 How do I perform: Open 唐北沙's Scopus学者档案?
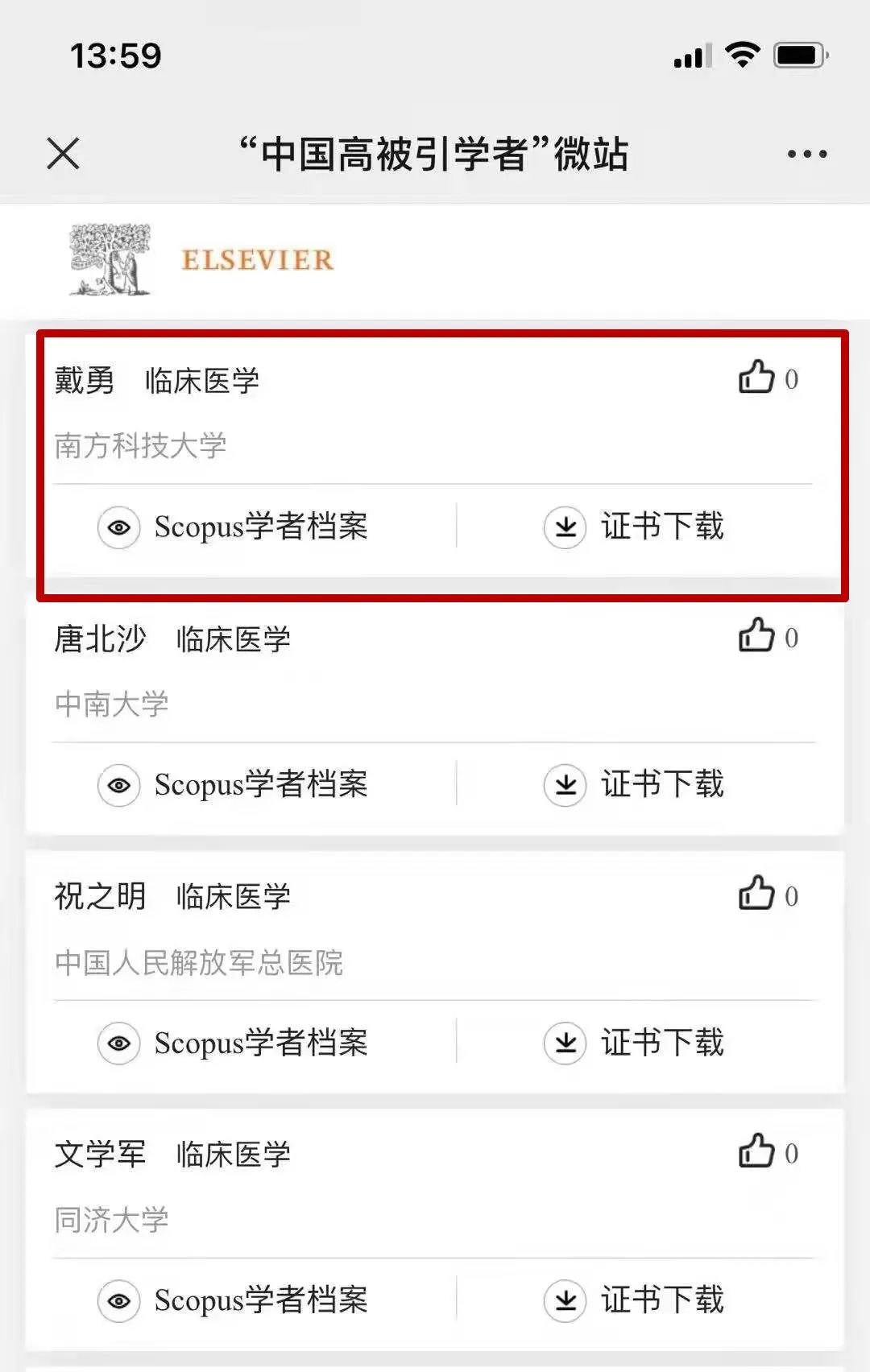234,785
